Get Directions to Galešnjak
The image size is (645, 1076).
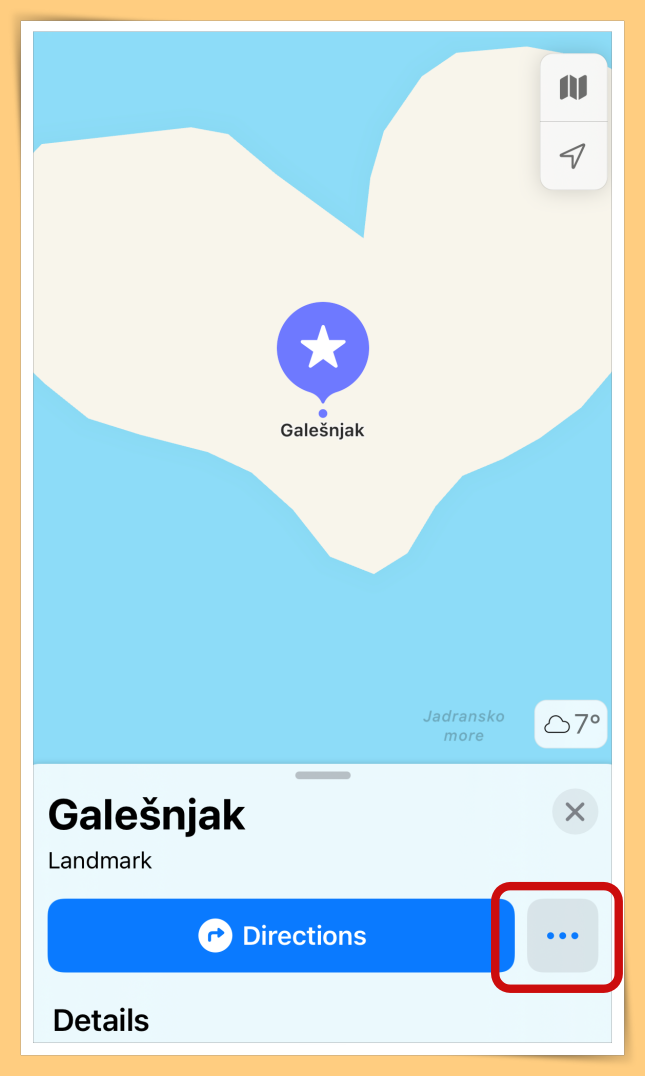pos(281,936)
